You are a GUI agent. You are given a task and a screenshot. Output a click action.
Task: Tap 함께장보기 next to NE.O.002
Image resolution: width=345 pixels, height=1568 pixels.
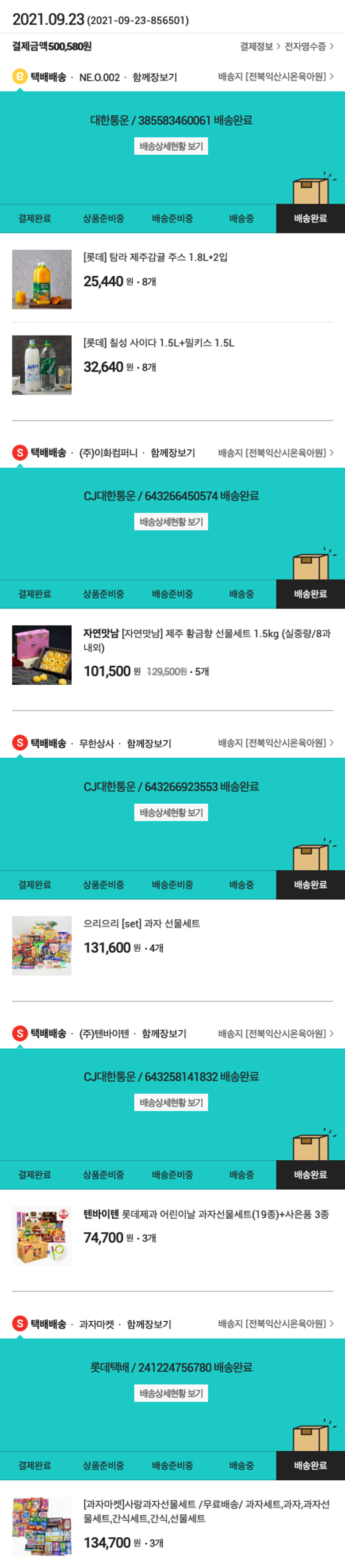154,77
